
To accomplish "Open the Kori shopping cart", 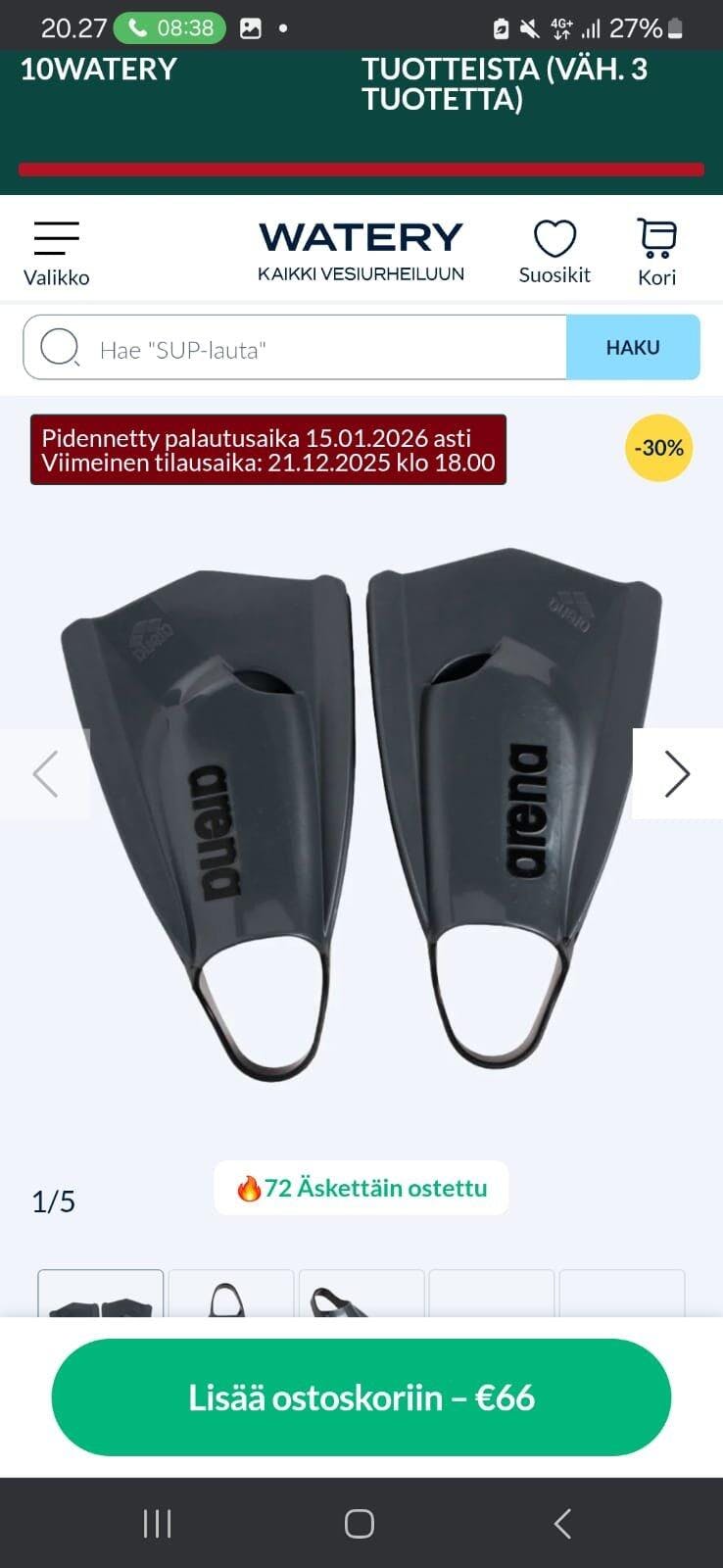I will coord(656,253).
